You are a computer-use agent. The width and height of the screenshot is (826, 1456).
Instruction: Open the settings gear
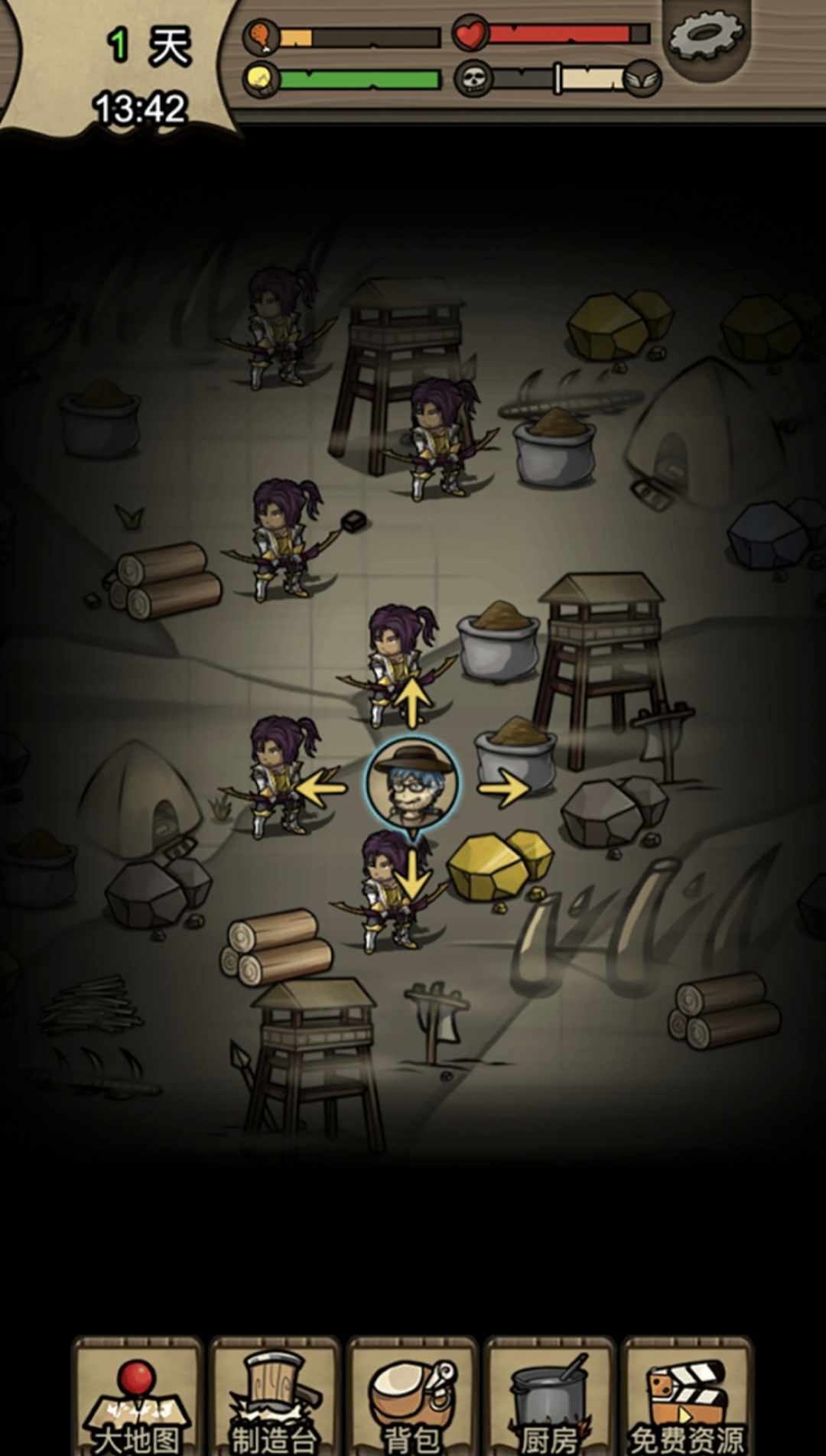(705, 35)
